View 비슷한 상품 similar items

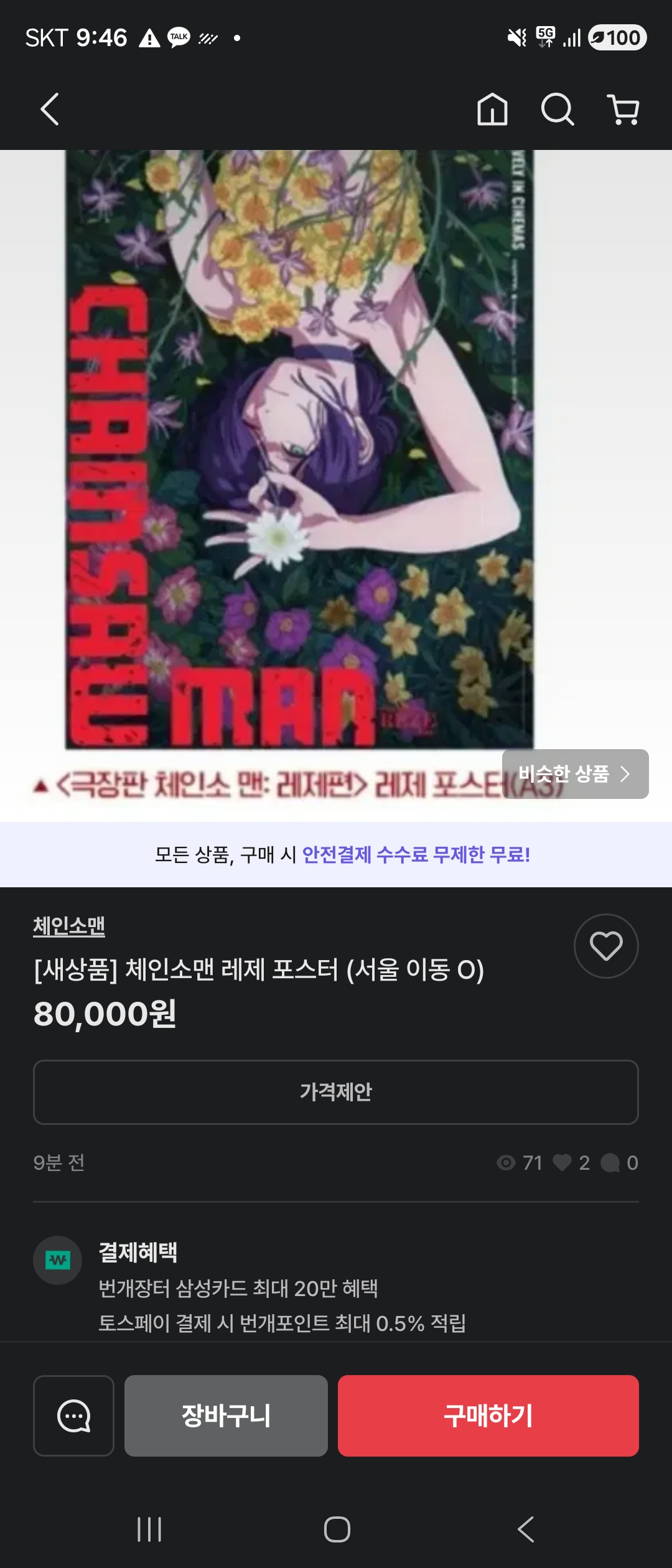point(575,774)
